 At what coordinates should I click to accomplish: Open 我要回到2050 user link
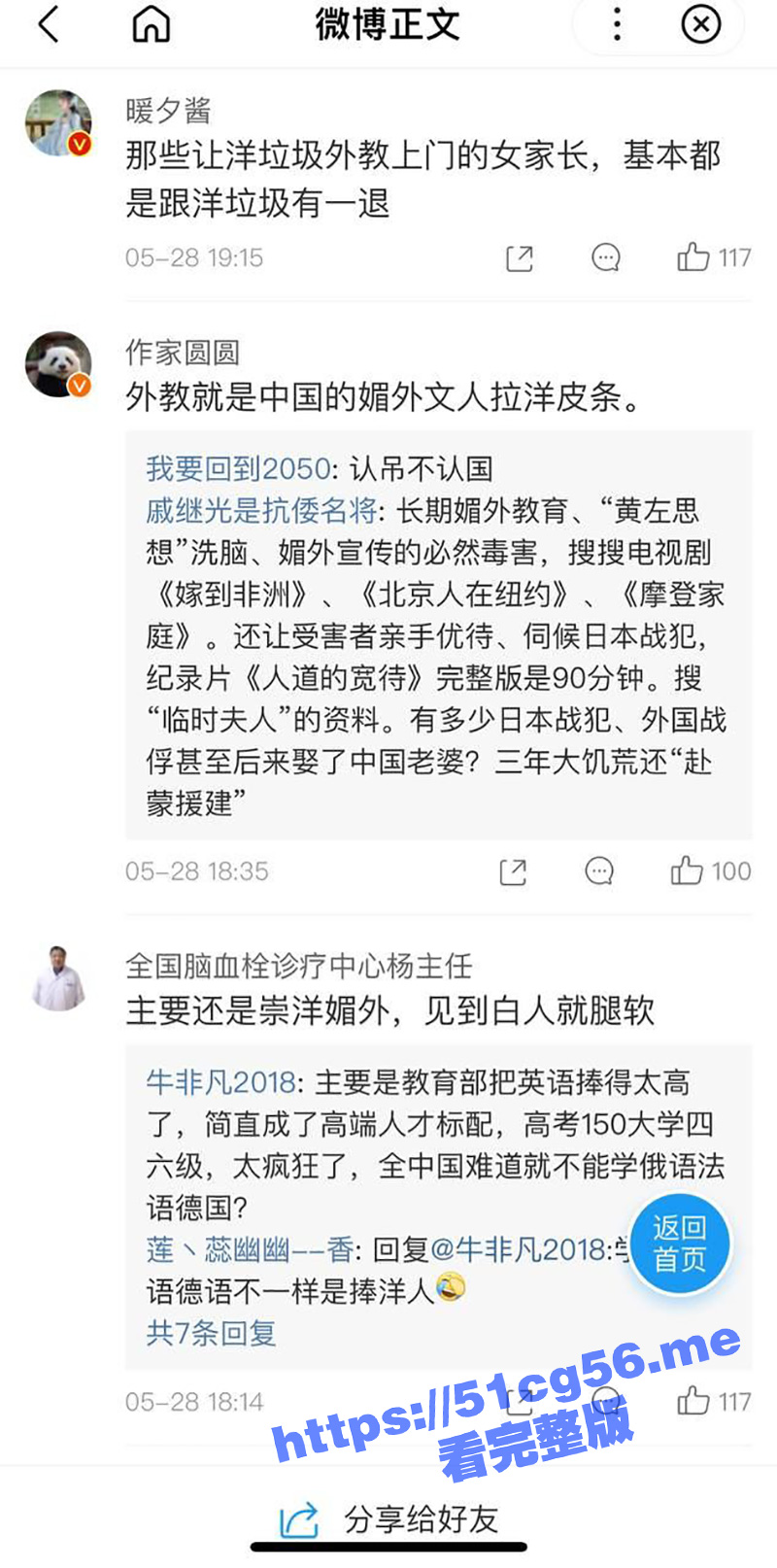point(239,469)
